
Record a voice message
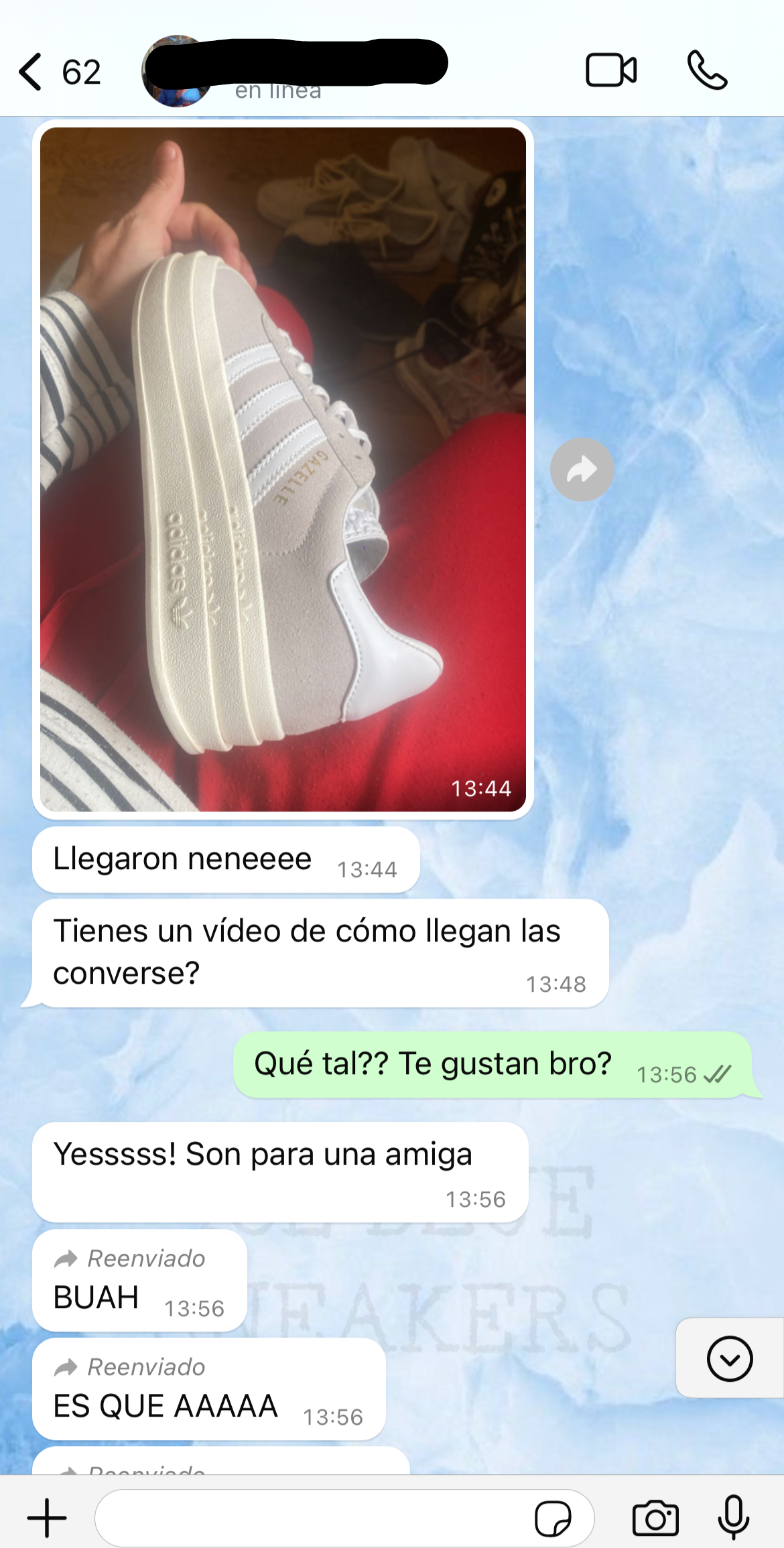[733, 1518]
